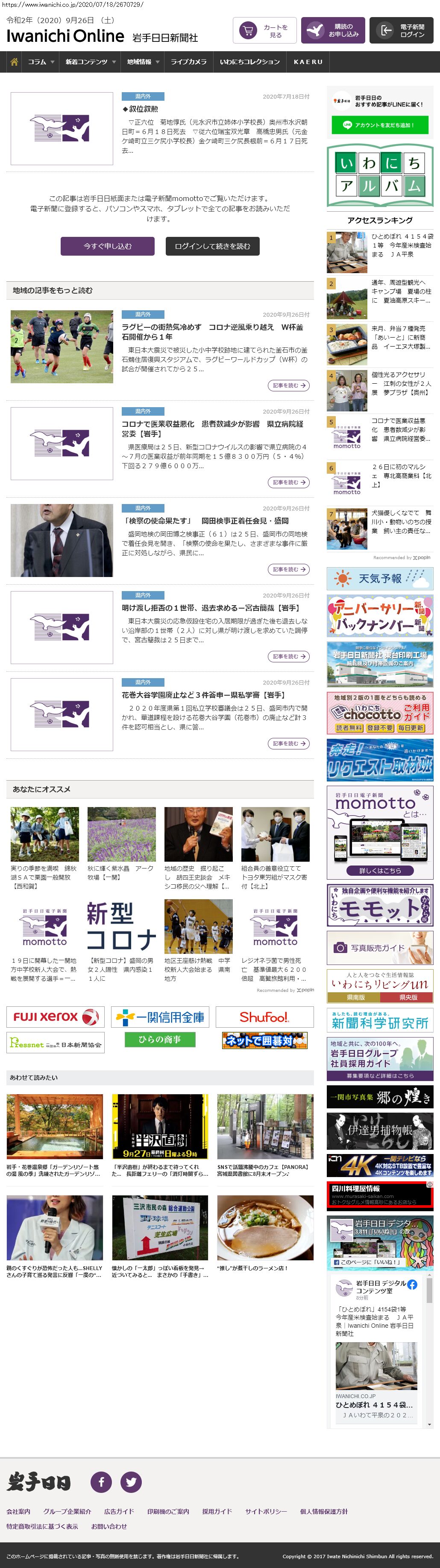Open 購読のお申し込み subscription button

333,30
